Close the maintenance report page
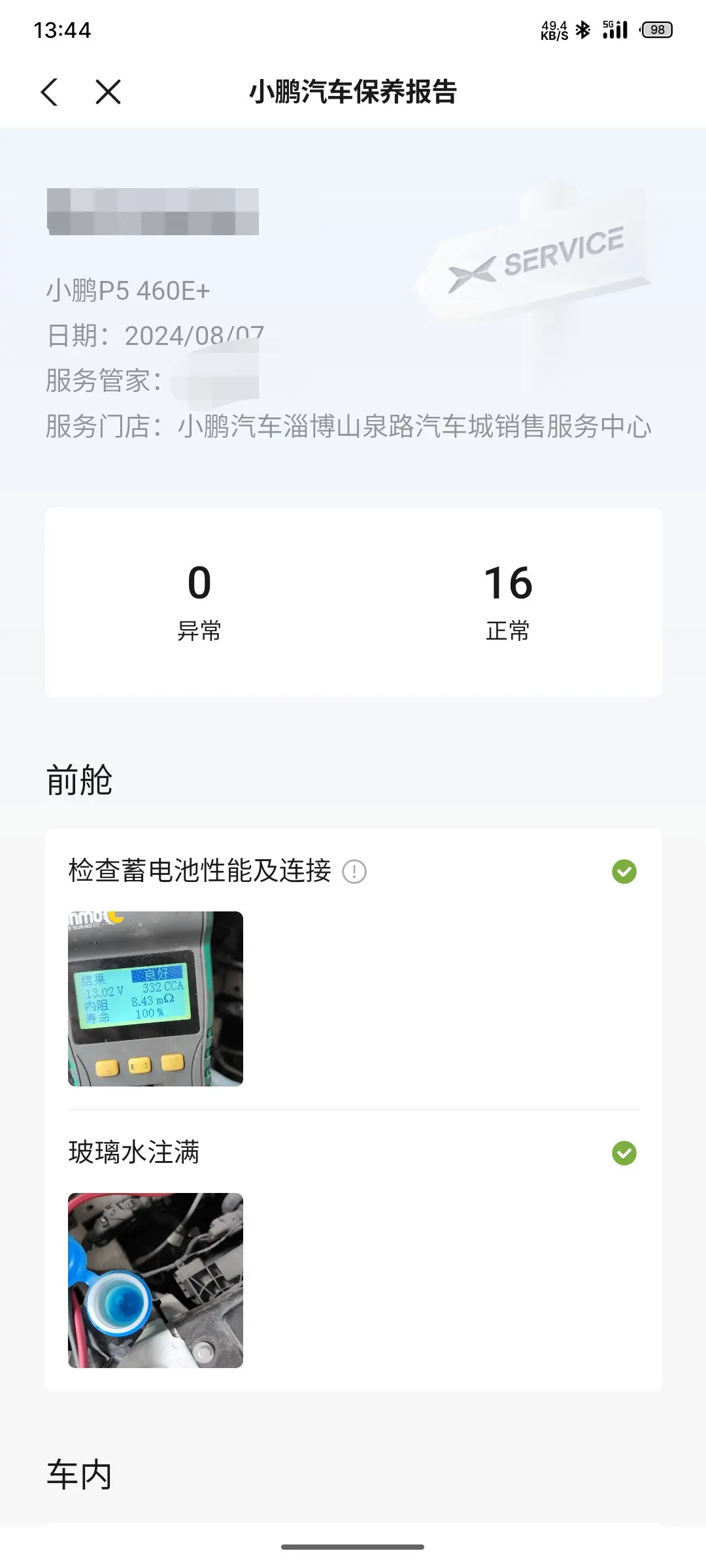706x1568 pixels. tap(108, 92)
